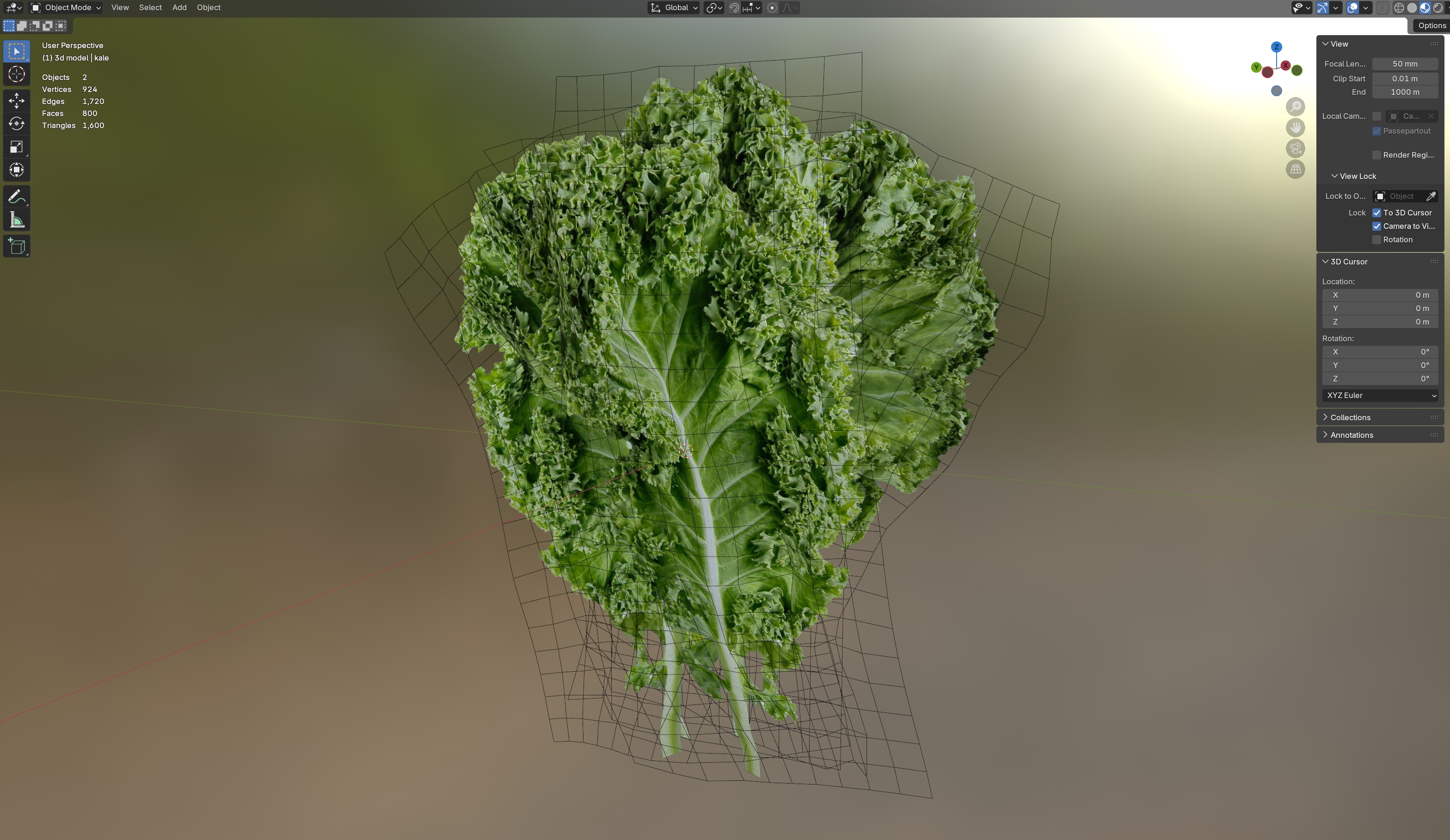Expand the Annotations panel

click(1351, 435)
